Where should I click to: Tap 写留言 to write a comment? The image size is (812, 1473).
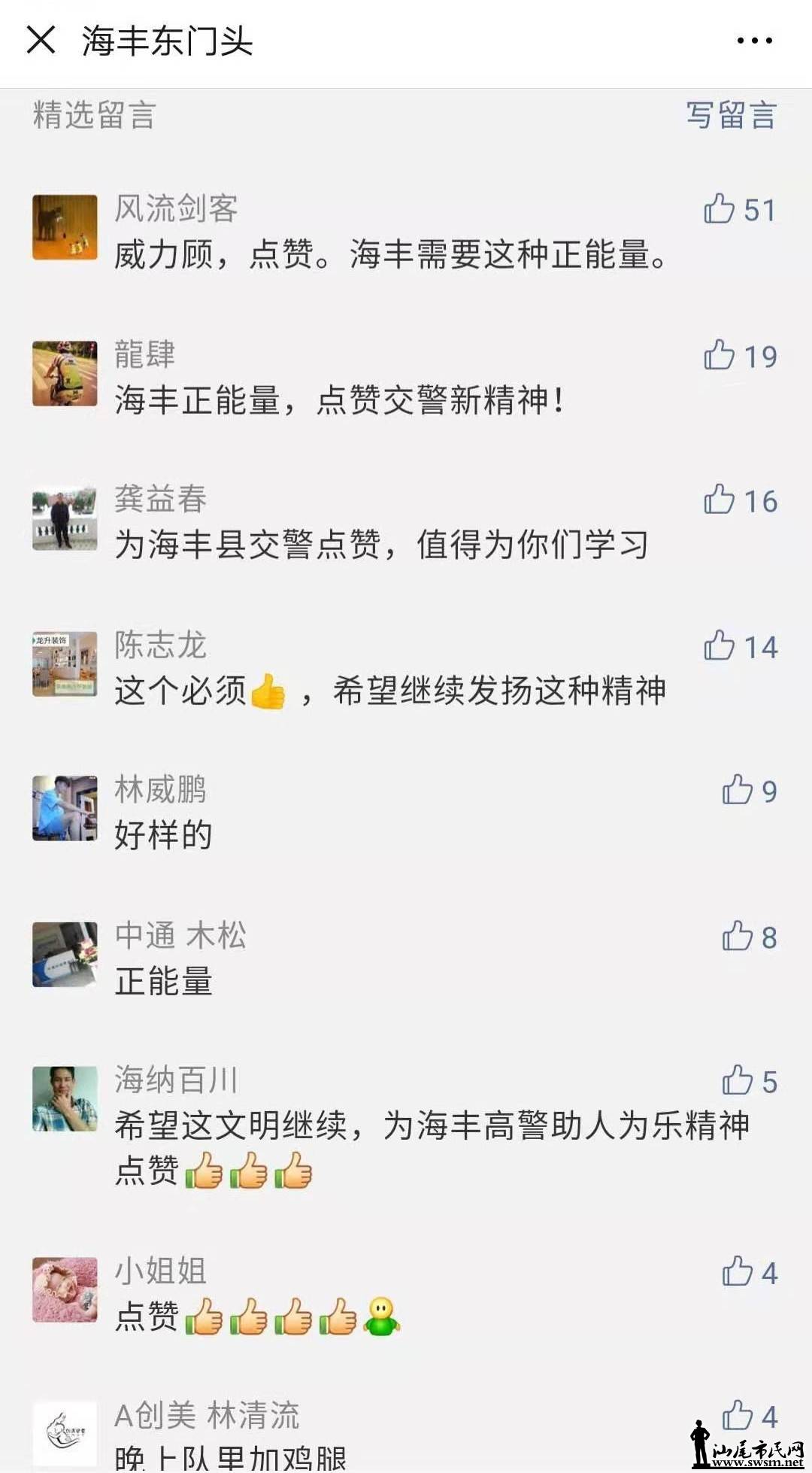point(730,115)
